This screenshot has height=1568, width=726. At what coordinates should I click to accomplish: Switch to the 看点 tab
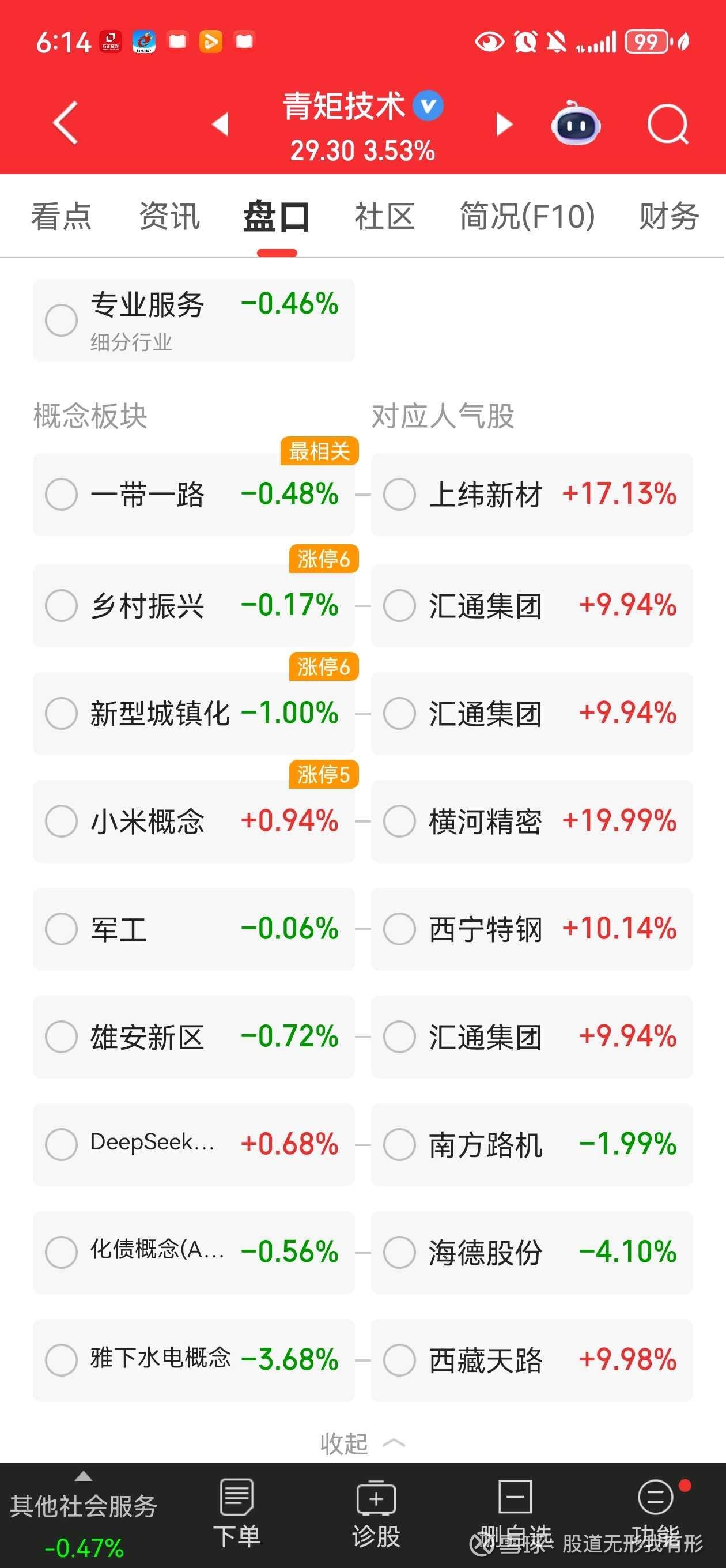[x=62, y=217]
